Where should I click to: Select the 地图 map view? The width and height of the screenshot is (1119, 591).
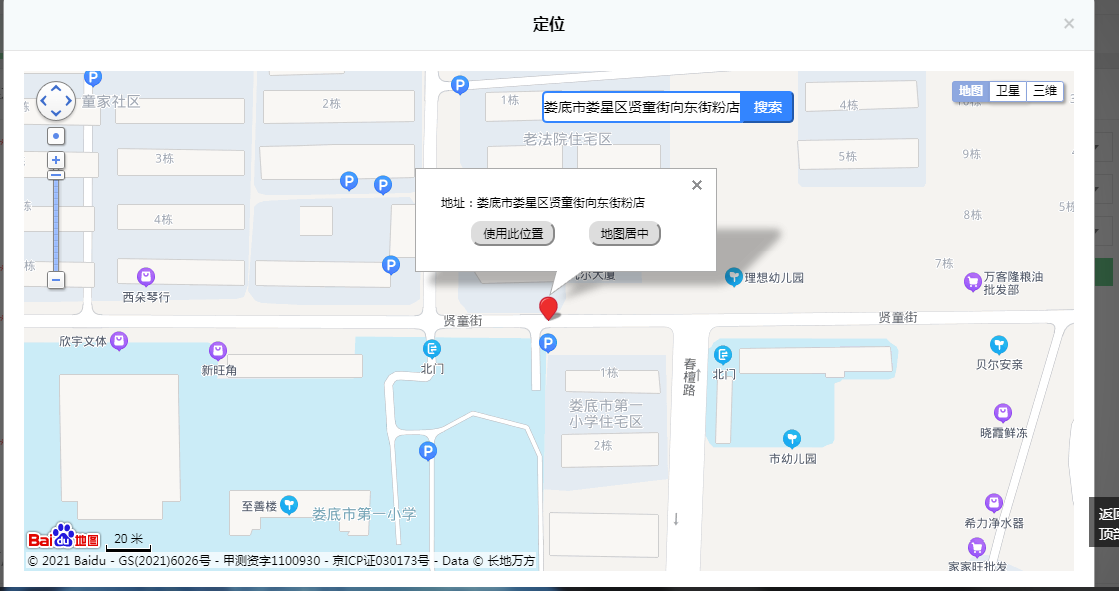click(x=971, y=91)
